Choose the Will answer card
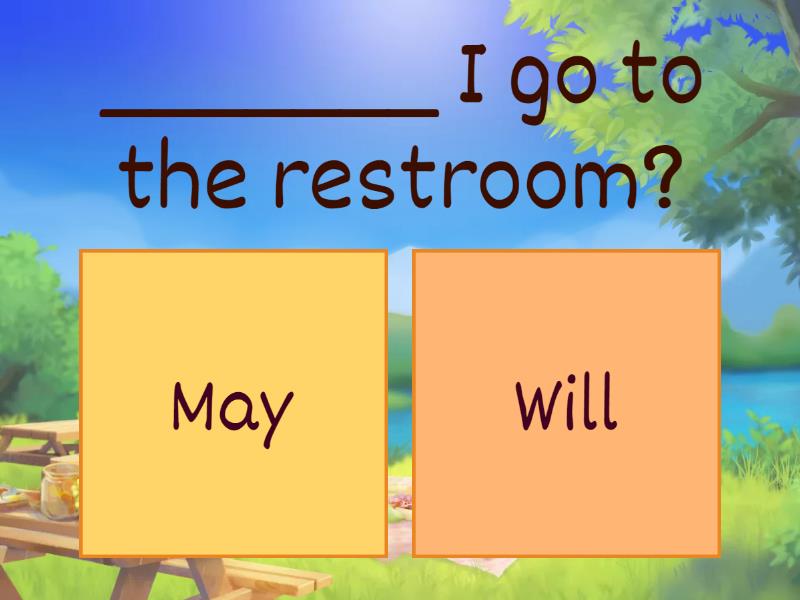 [x=566, y=403]
